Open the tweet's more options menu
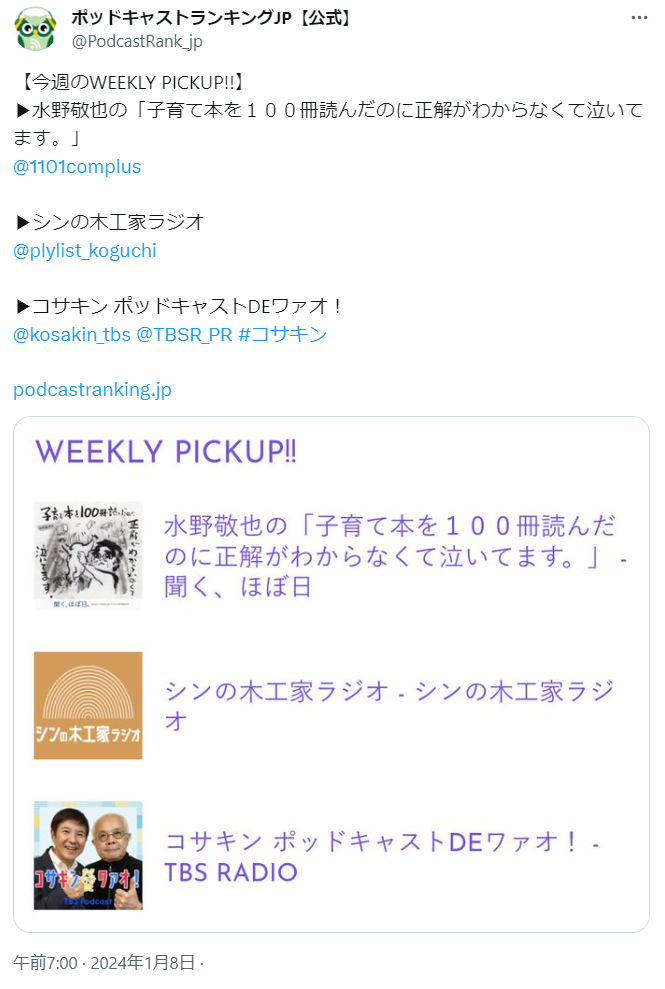 [x=638, y=18]
